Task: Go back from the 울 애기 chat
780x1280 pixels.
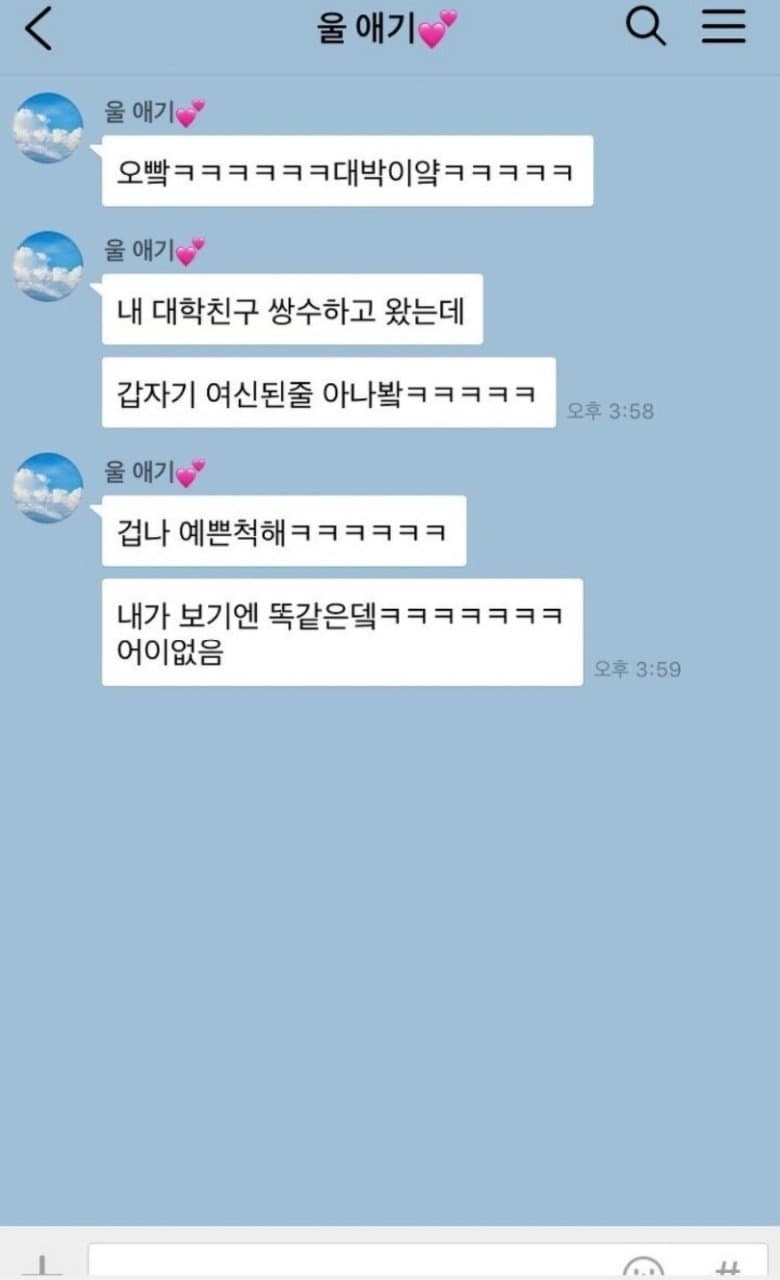Action: [x=38, y=29]
